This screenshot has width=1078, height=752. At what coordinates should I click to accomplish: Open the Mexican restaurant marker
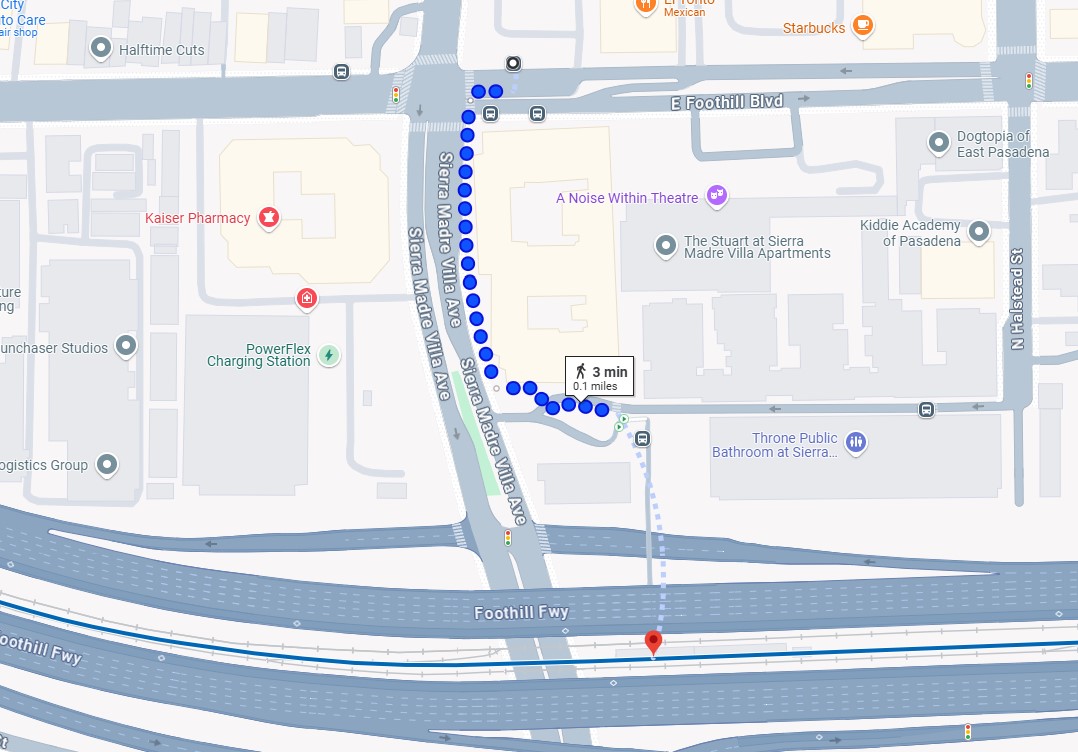pyautogui.click(x=646, y=6)
